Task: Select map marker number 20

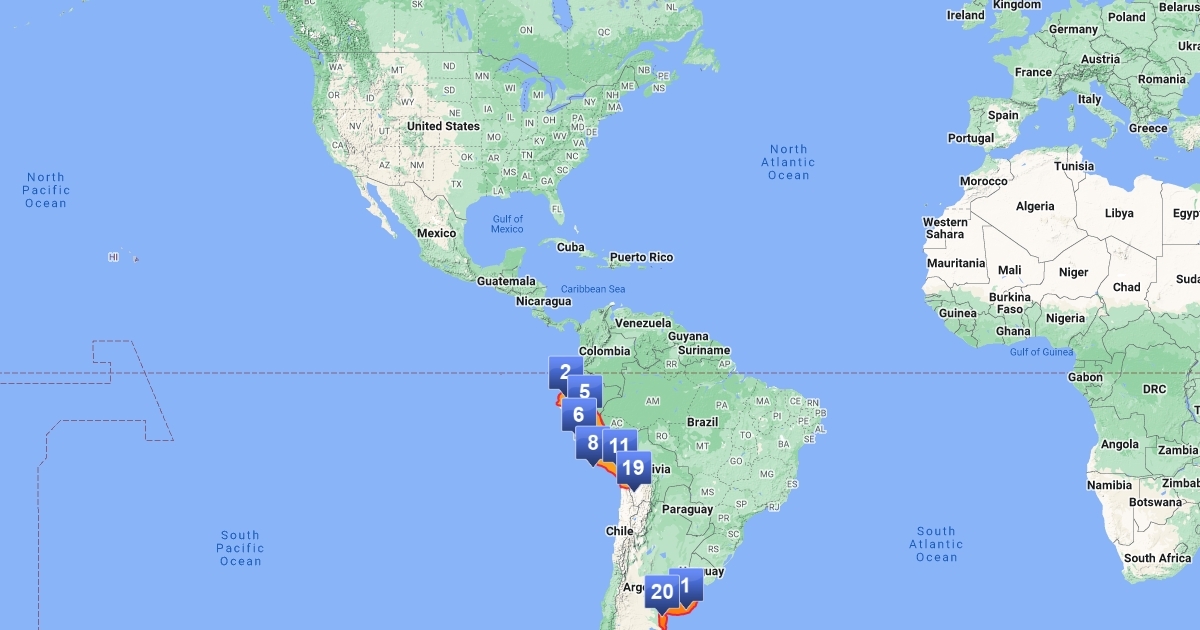Action: tap(661, 591)
